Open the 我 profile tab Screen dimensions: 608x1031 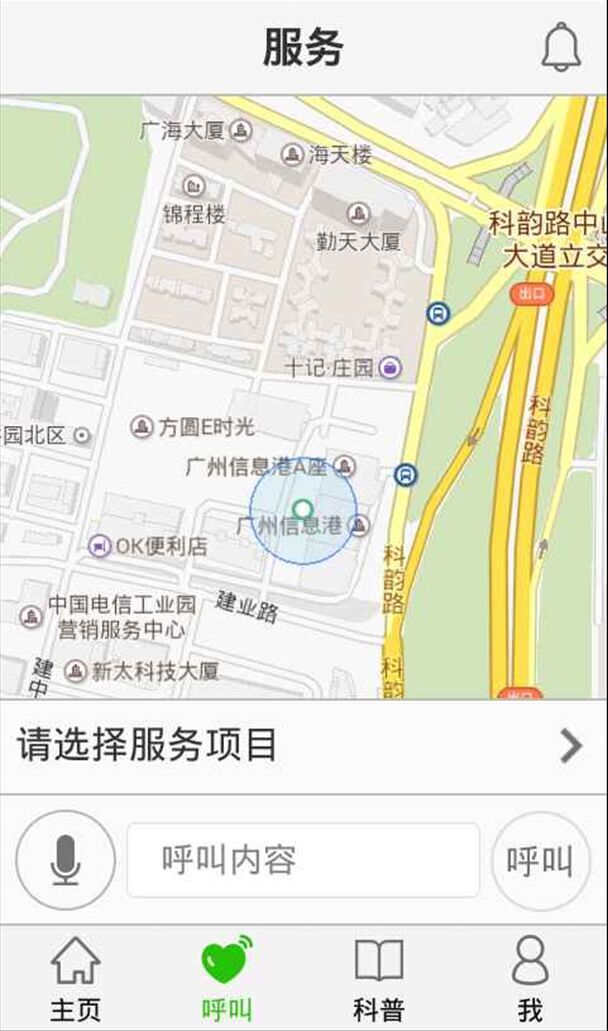point(530,978)
